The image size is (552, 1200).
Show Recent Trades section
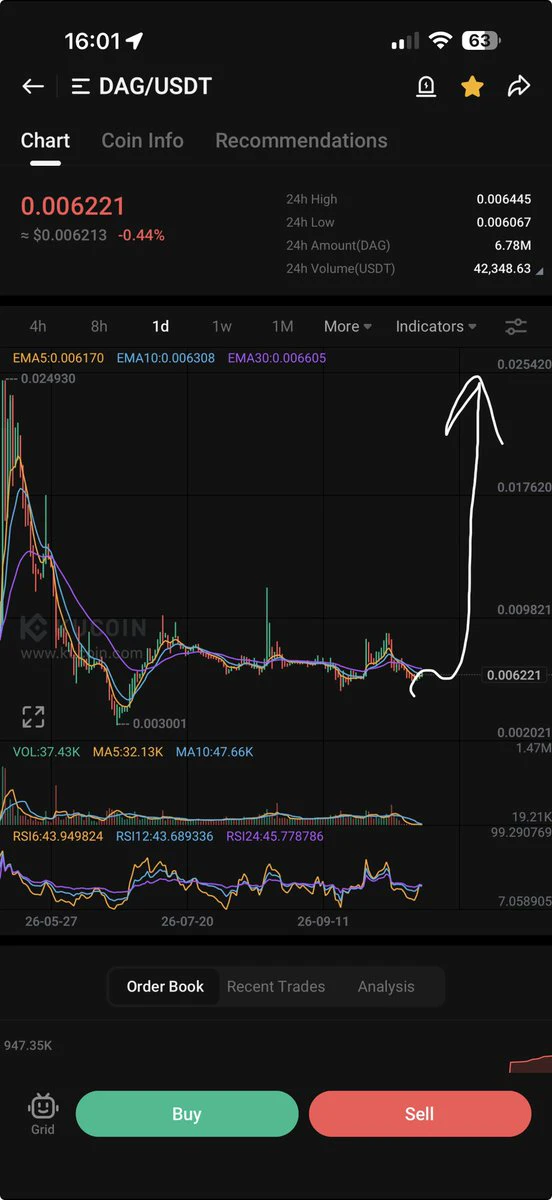[276, 986]
